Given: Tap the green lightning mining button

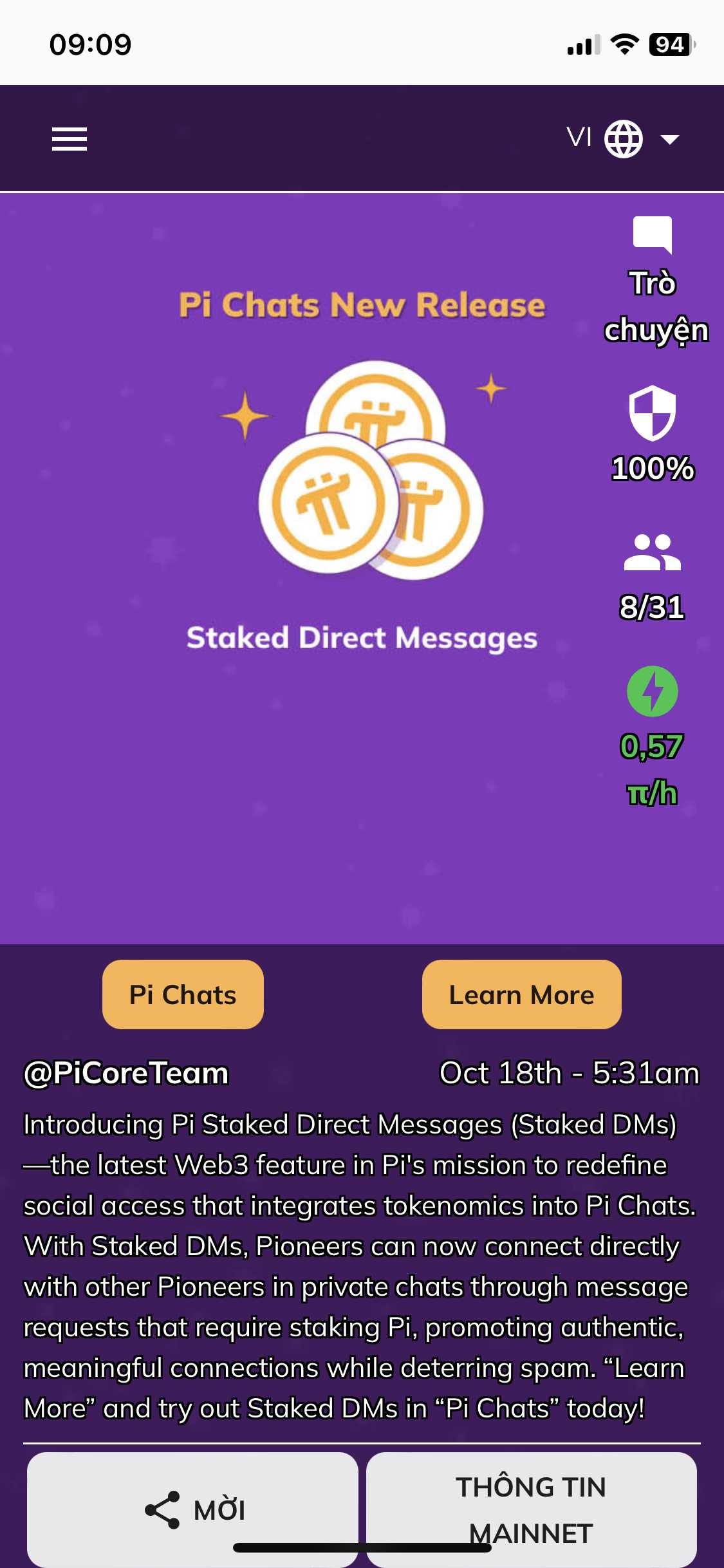Looking at the screenshot, I should [x=652, y=691].
